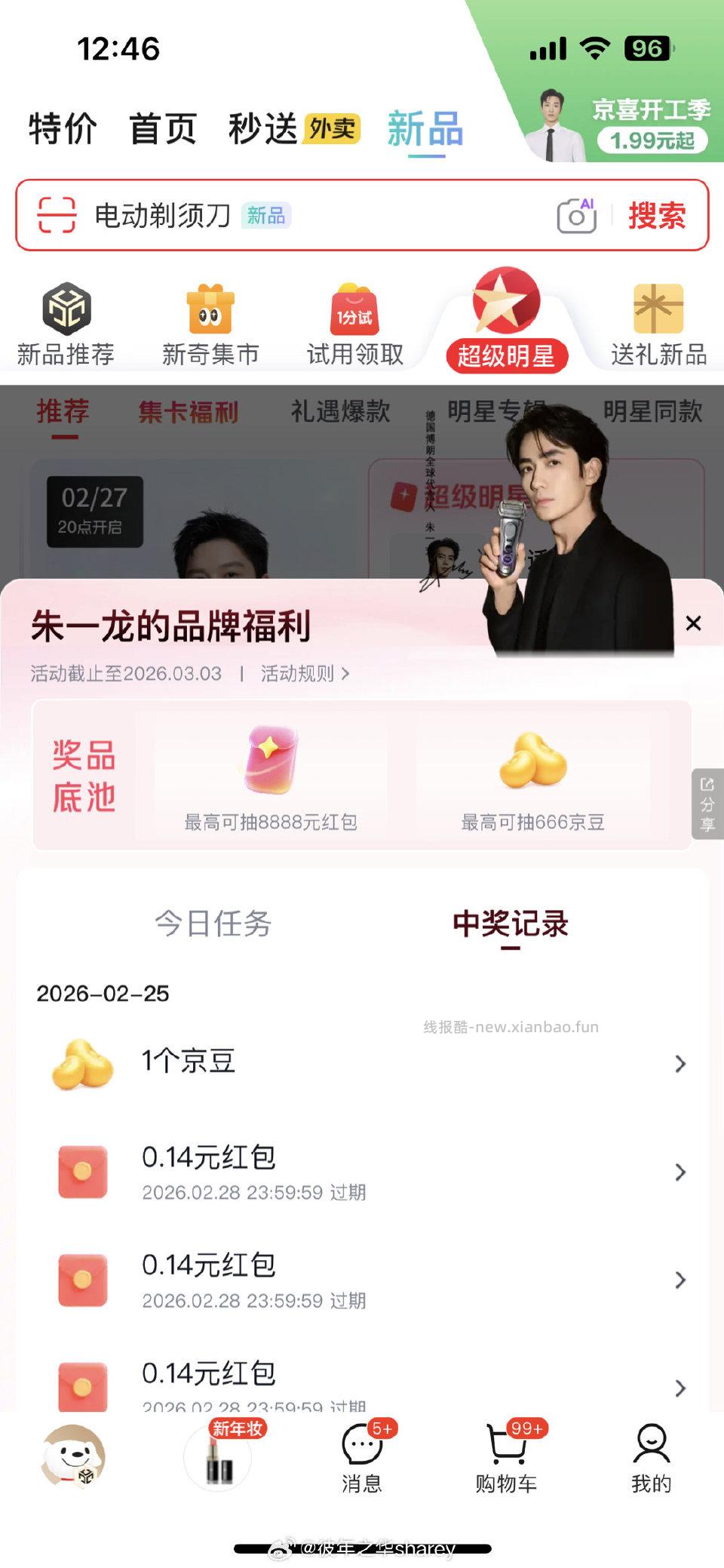Open 消息 in the bottom bar
Image resolution: width=724 pixels, height=1568 pixels.
point(362,1458)
